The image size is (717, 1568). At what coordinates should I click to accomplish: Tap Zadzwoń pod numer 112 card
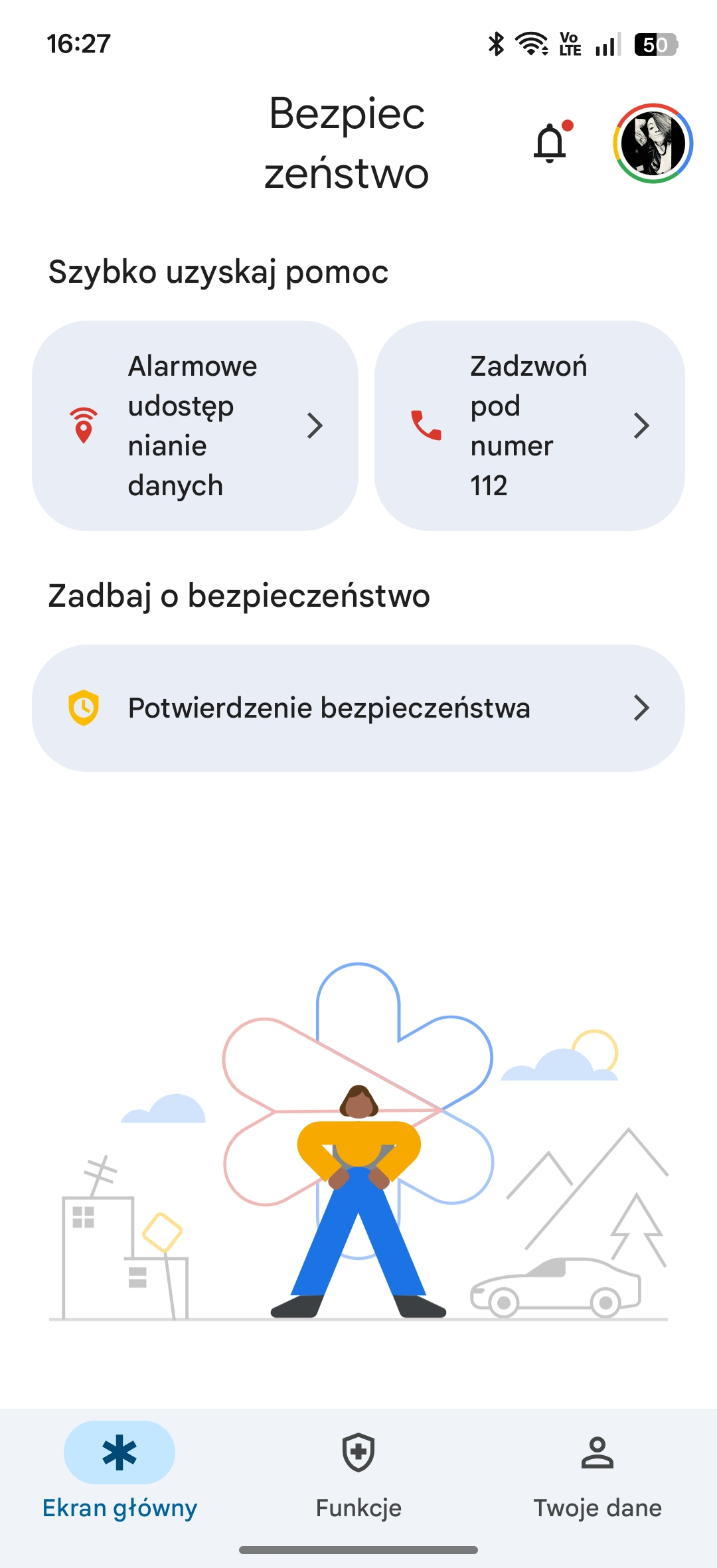click(x=529, y=426)
